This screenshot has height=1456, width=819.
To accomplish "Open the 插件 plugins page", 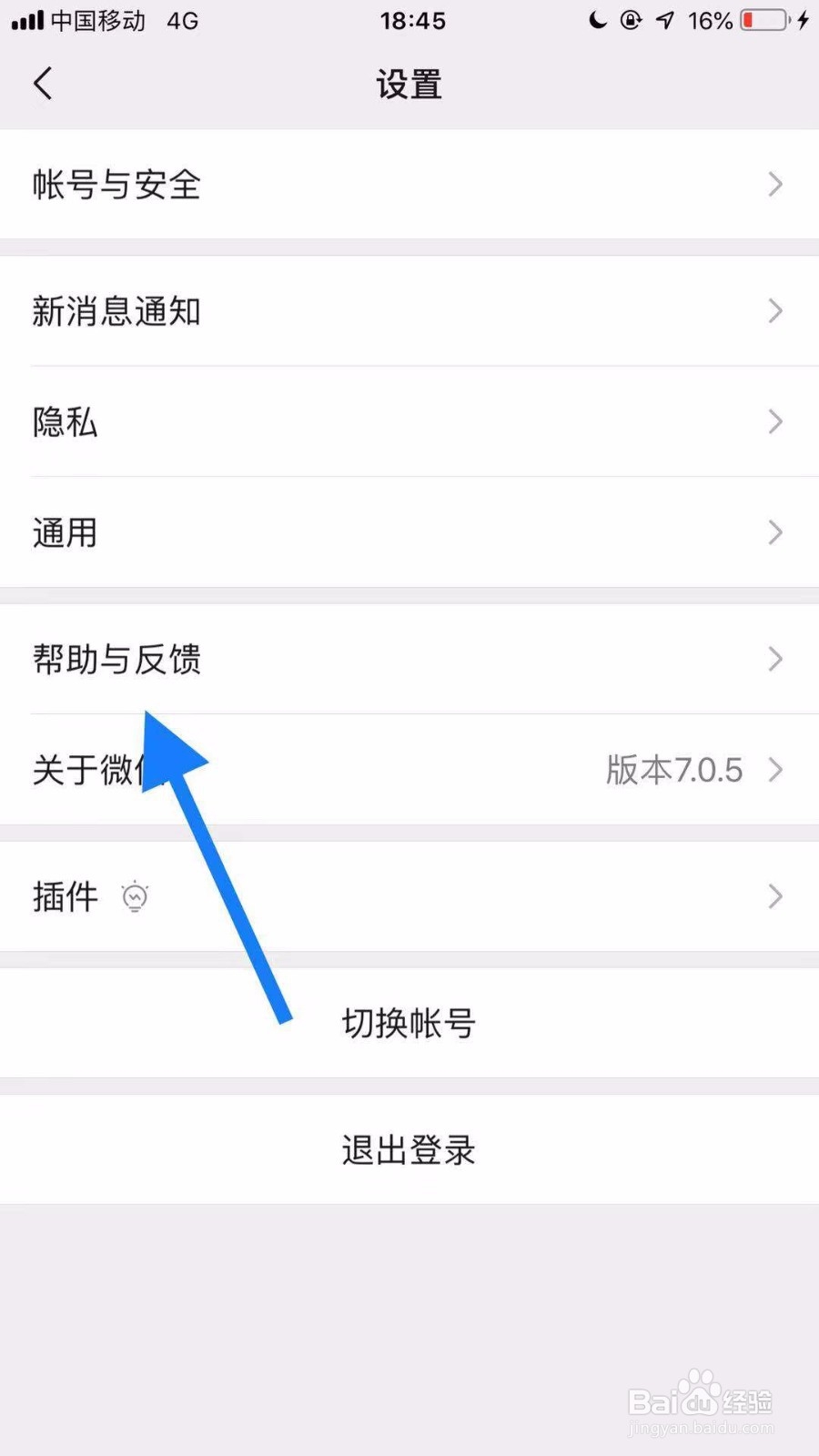I will point(409,896).
